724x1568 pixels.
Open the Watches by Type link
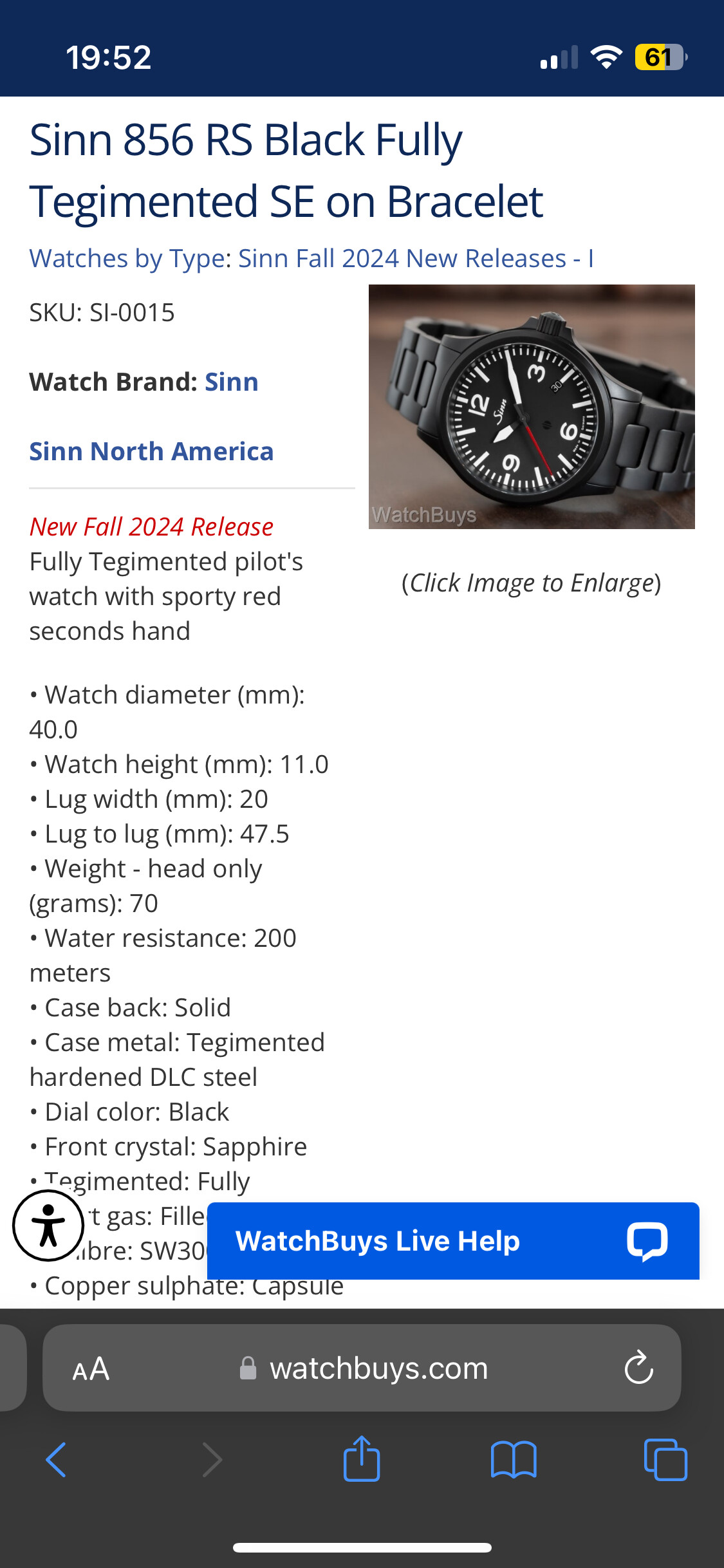click(x=127, y=259)
